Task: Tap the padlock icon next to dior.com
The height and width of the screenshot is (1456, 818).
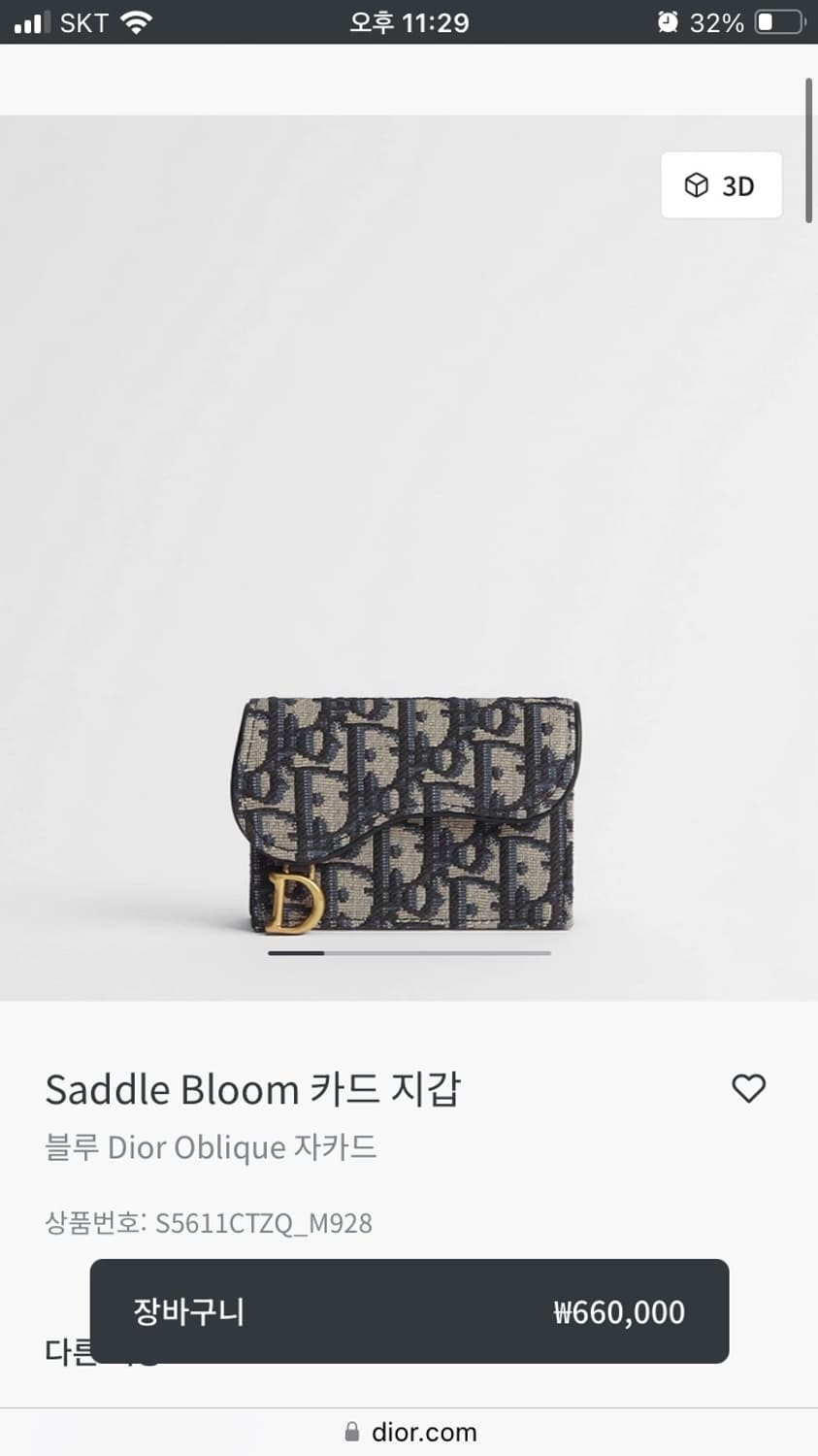Action: [350, 1433]
